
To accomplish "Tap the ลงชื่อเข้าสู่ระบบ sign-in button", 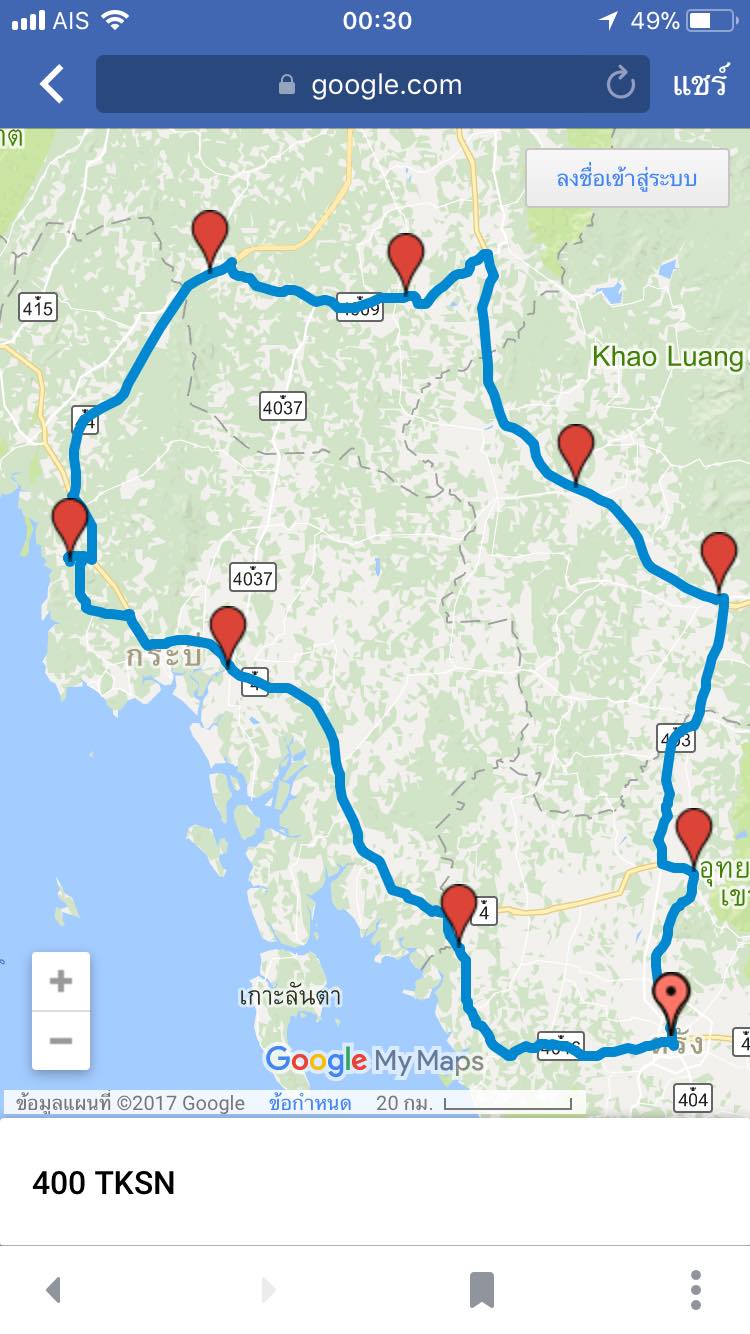I will pos(627,179).
